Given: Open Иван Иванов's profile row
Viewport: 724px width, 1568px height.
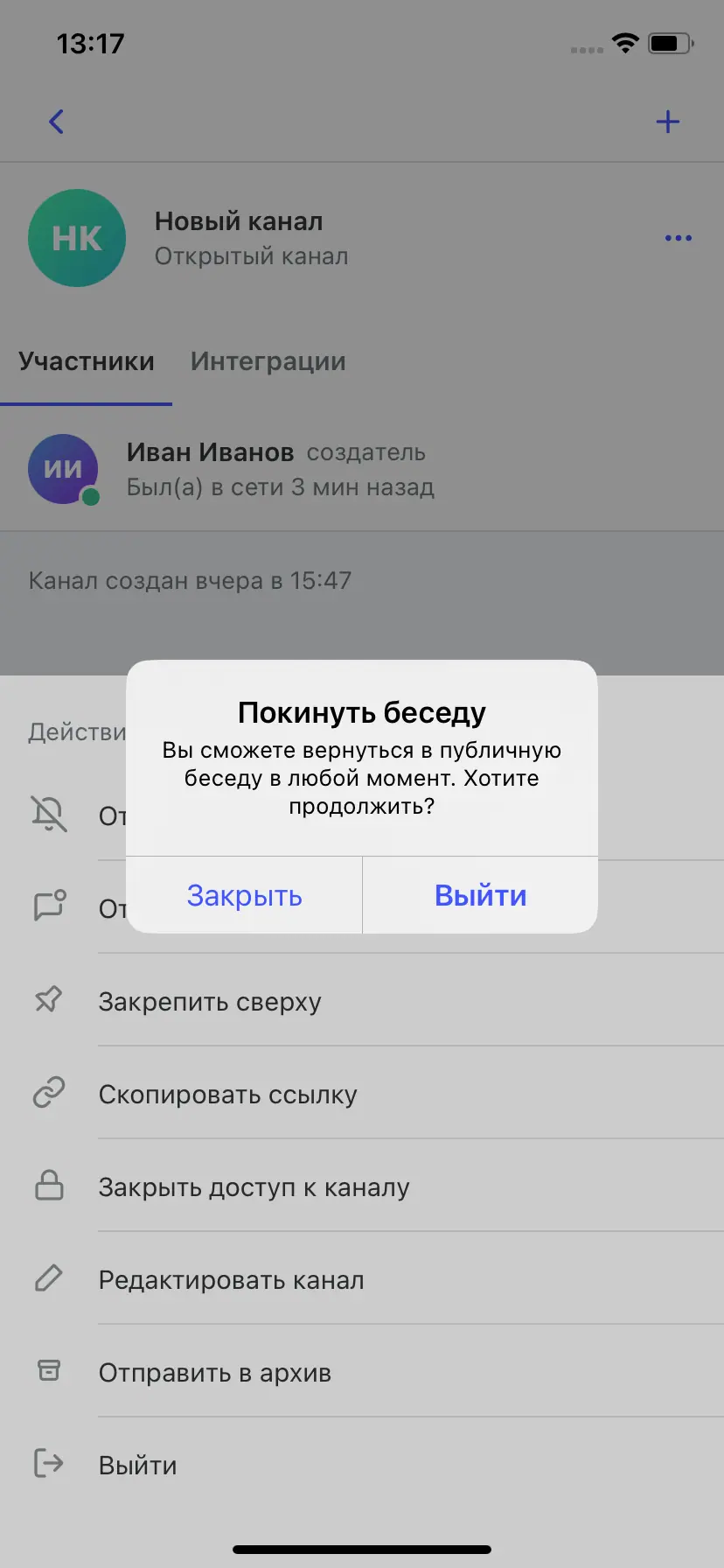Looking at the screenshot, I should tap(280, 470).
